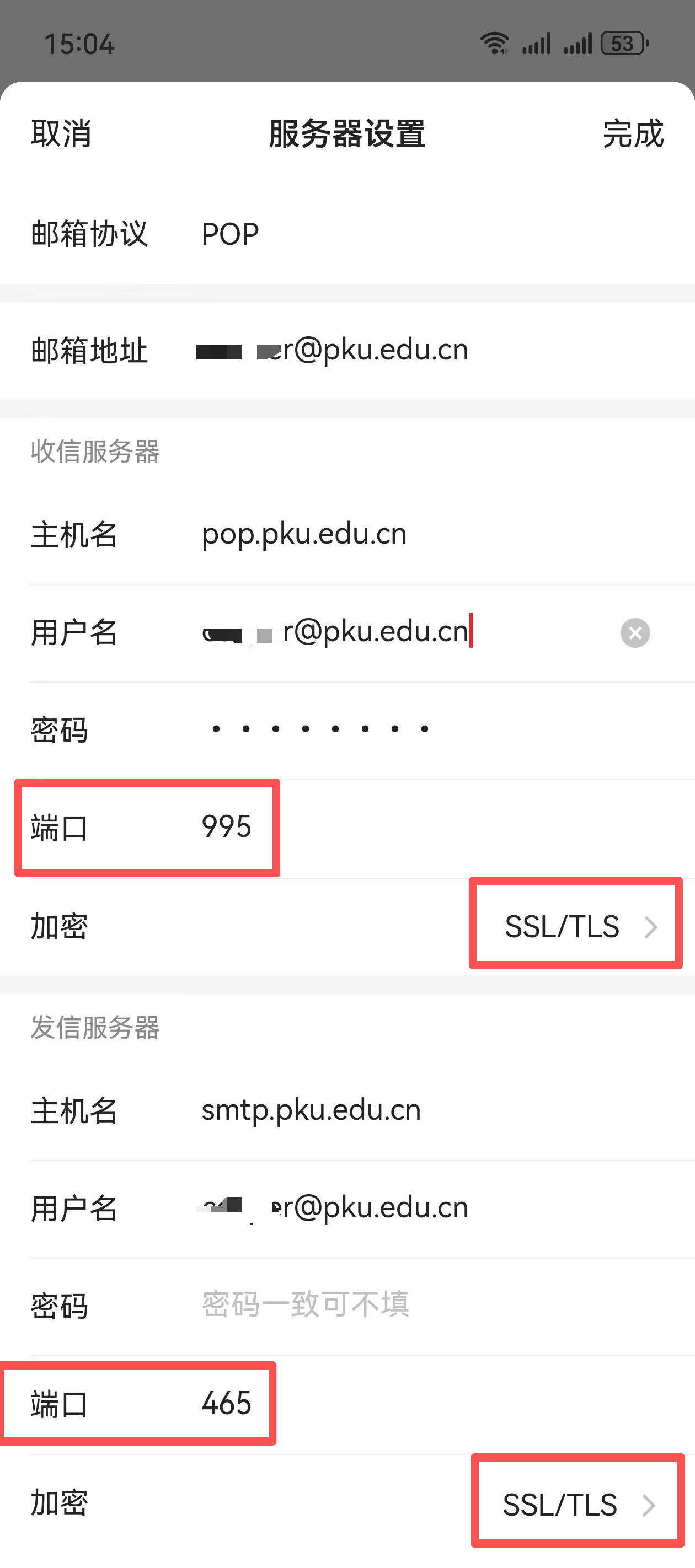Choose encryption for the incoming port 995 server
Screen dimensions: 695x1568
[x=576, y=926]
